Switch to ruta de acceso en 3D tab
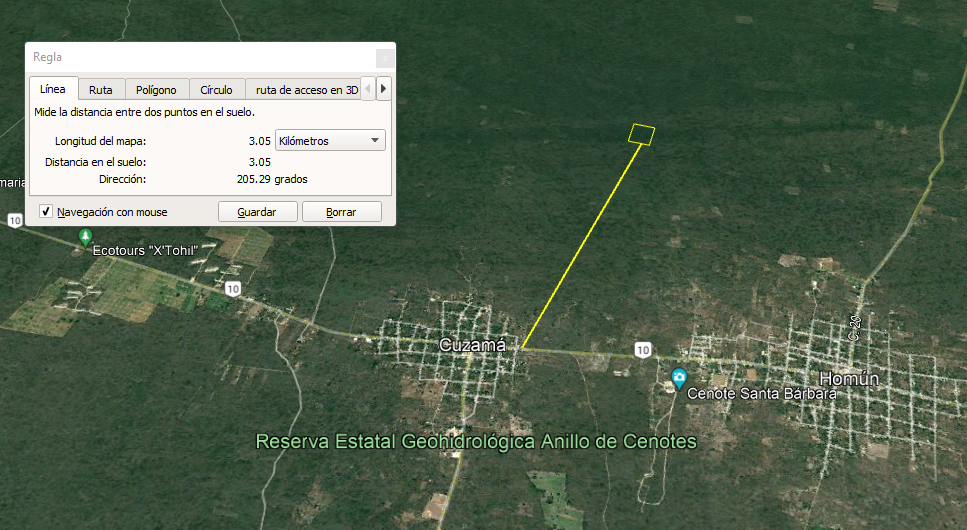Screen dimensions: 967x530 pos(306,90)
